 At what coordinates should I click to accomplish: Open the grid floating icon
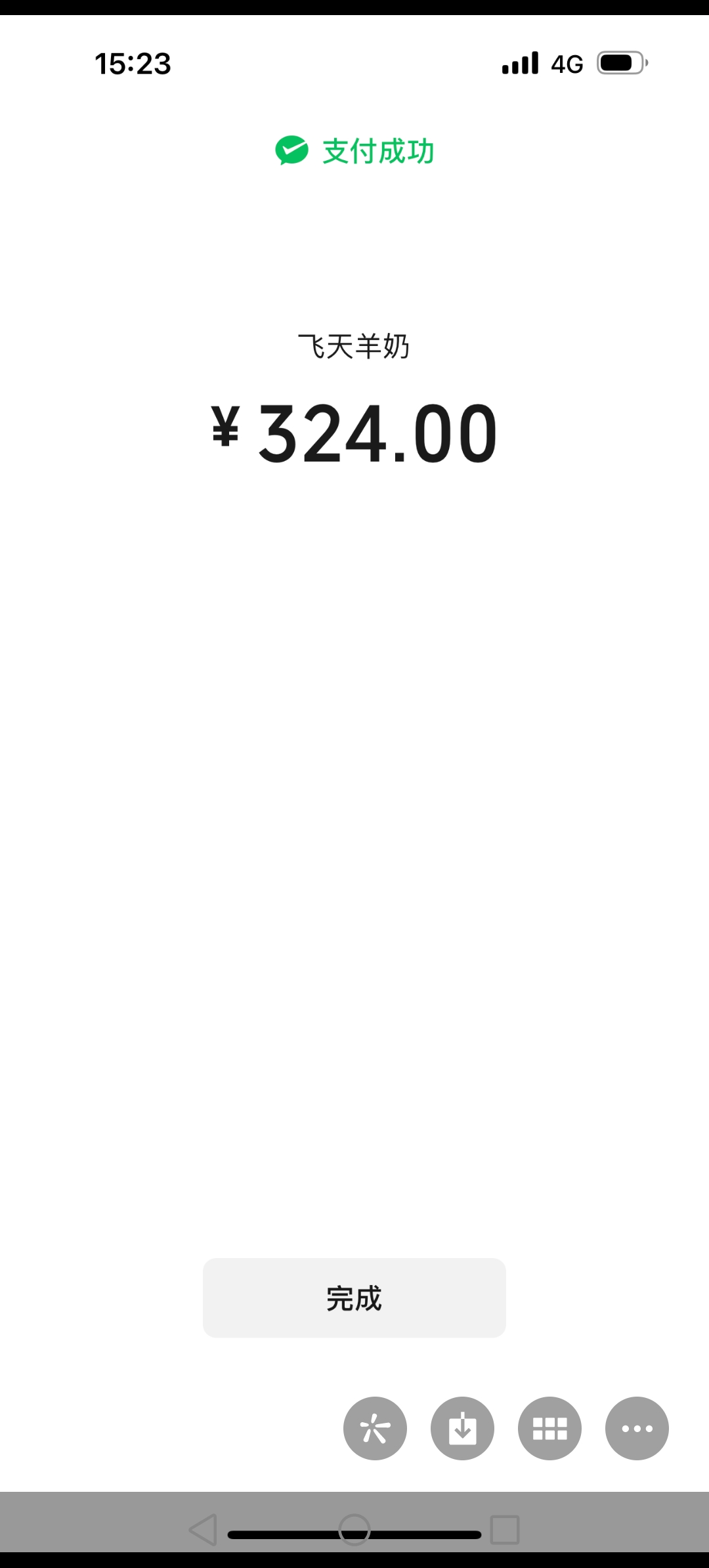(549, 1428)
